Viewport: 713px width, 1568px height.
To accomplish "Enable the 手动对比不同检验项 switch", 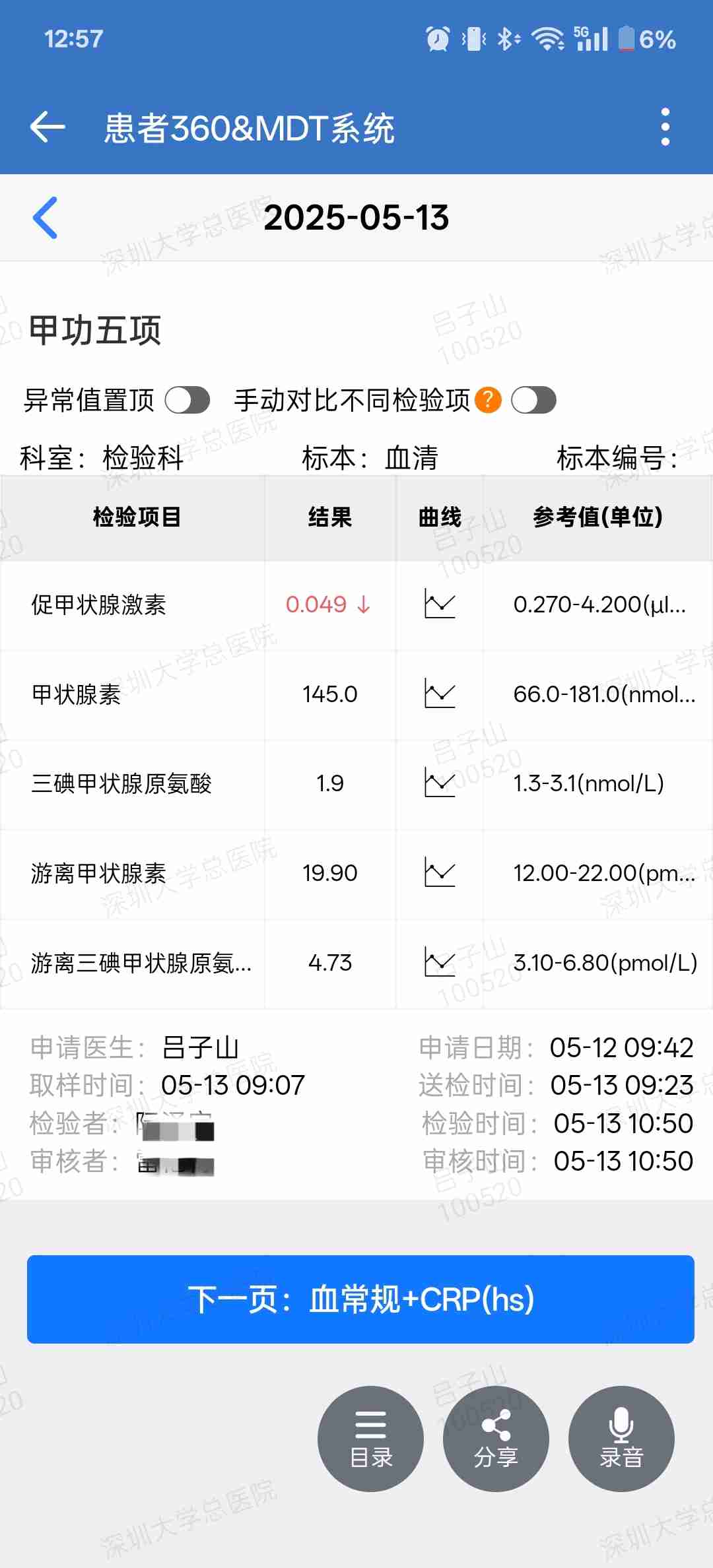I will pos(534,400).
